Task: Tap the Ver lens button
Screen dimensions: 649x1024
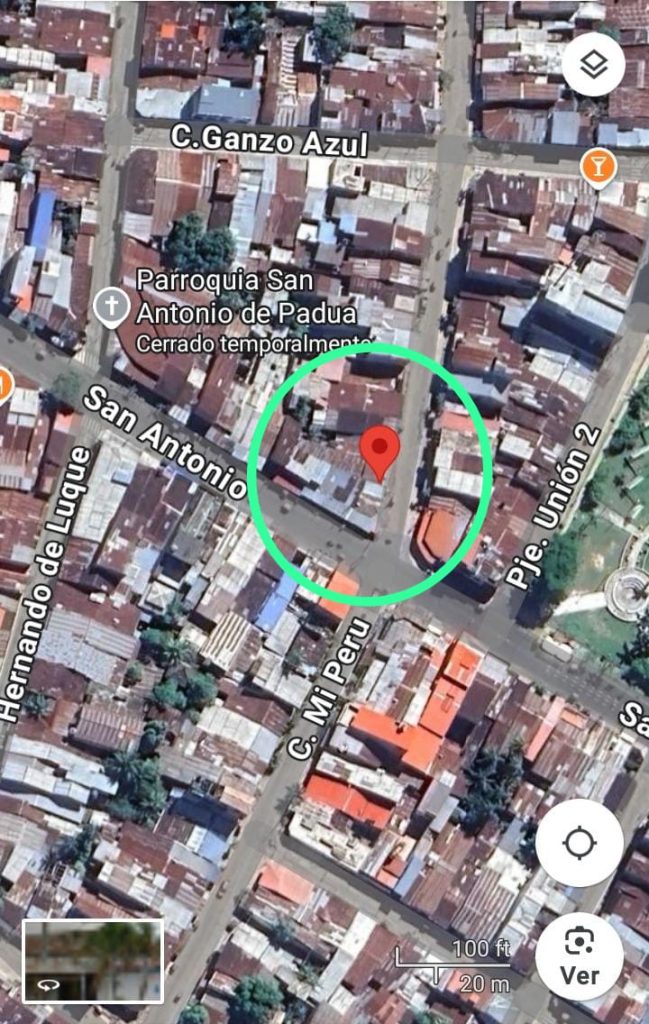Action: 579,955
